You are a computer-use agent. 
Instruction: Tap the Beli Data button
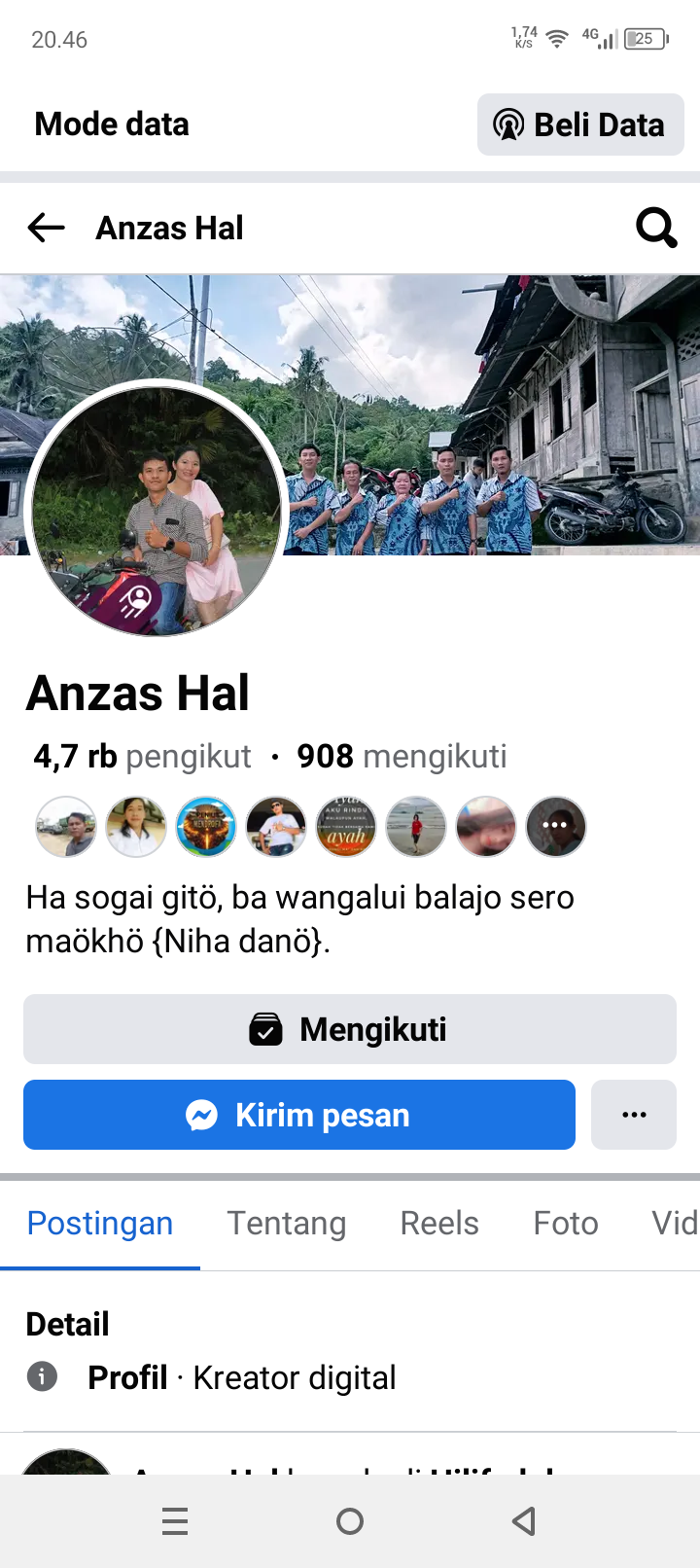tap(580, 125)
